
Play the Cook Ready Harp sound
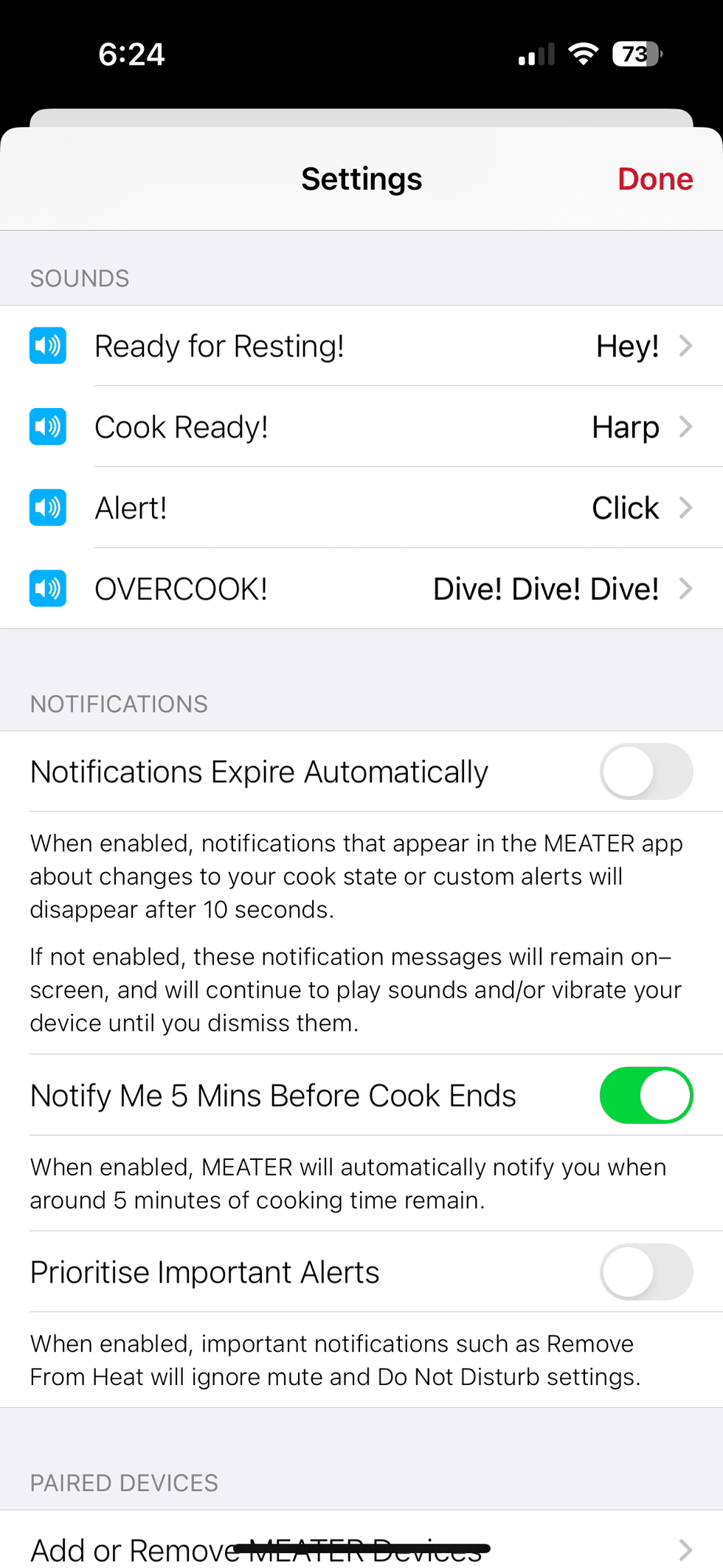tap(47, 426)
